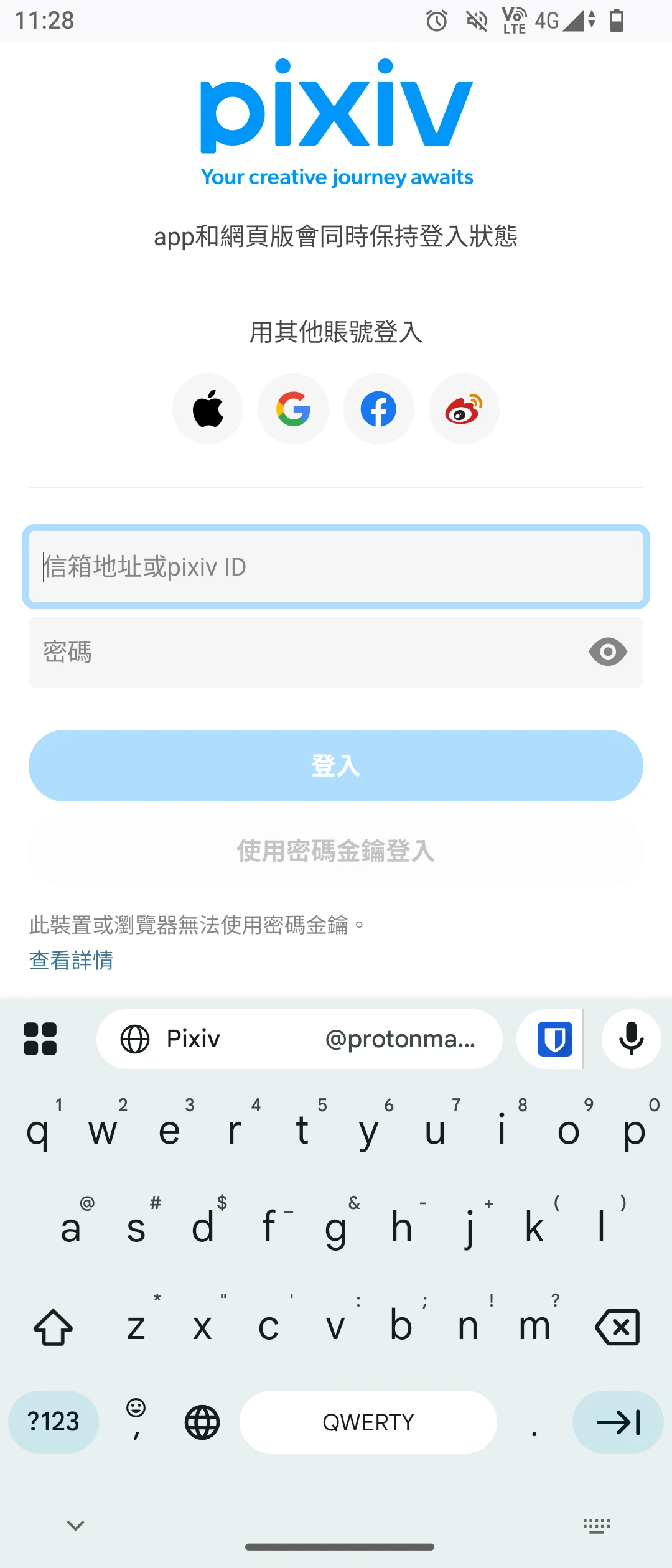Tap the backspace key
Viewport: 672px width, 1568px height.
tap(617, 1327)
